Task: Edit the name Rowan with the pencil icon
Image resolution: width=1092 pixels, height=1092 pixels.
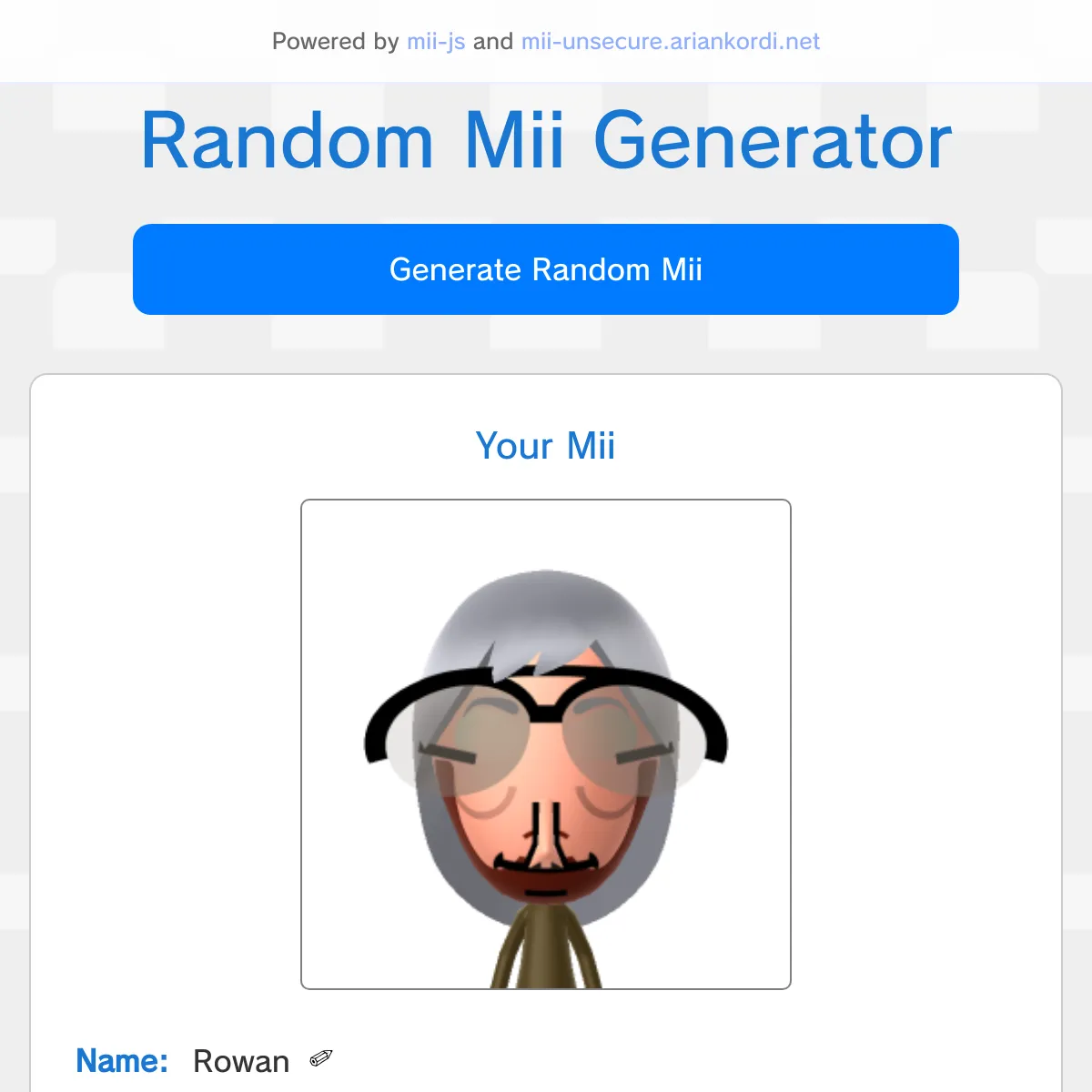Action: tap(321, 1059)
